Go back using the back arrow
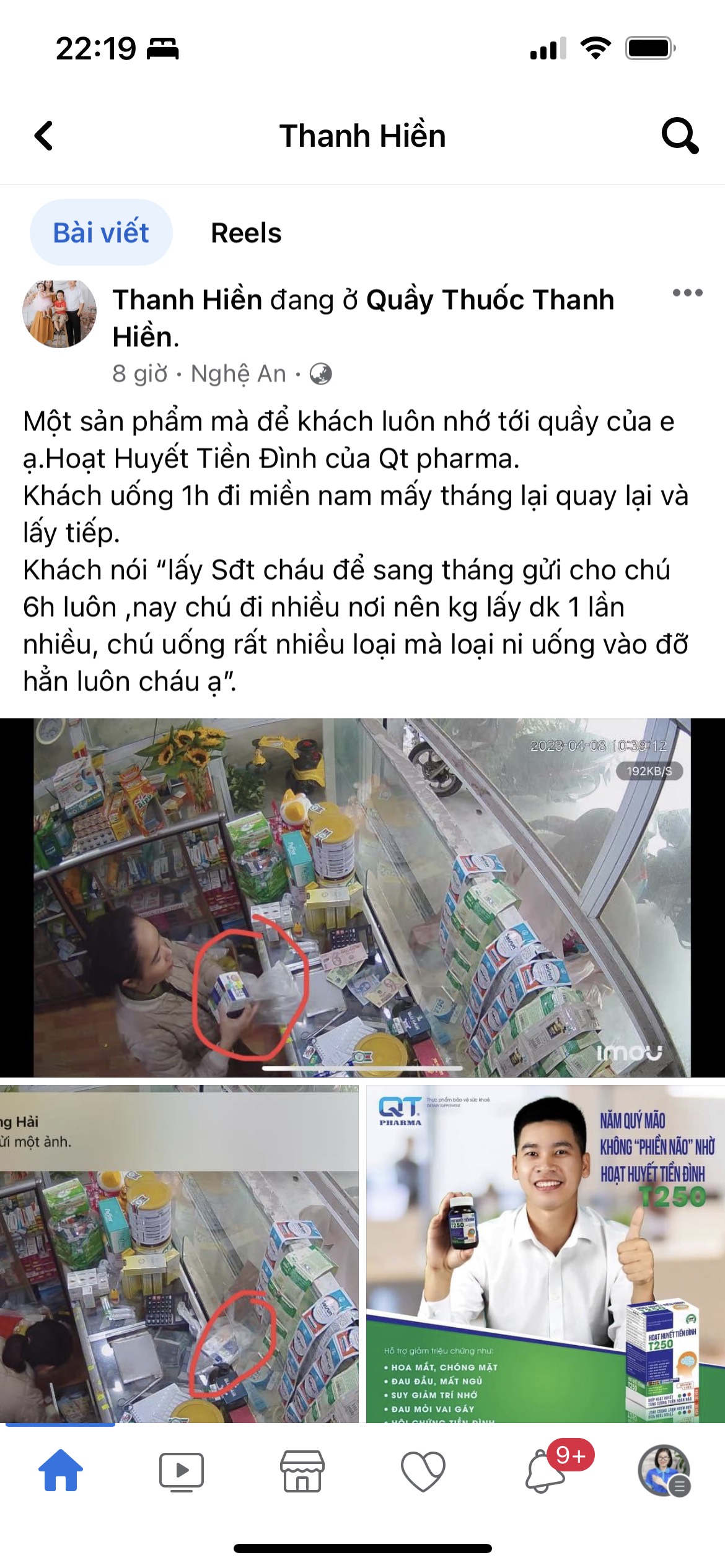 (43, 136)
